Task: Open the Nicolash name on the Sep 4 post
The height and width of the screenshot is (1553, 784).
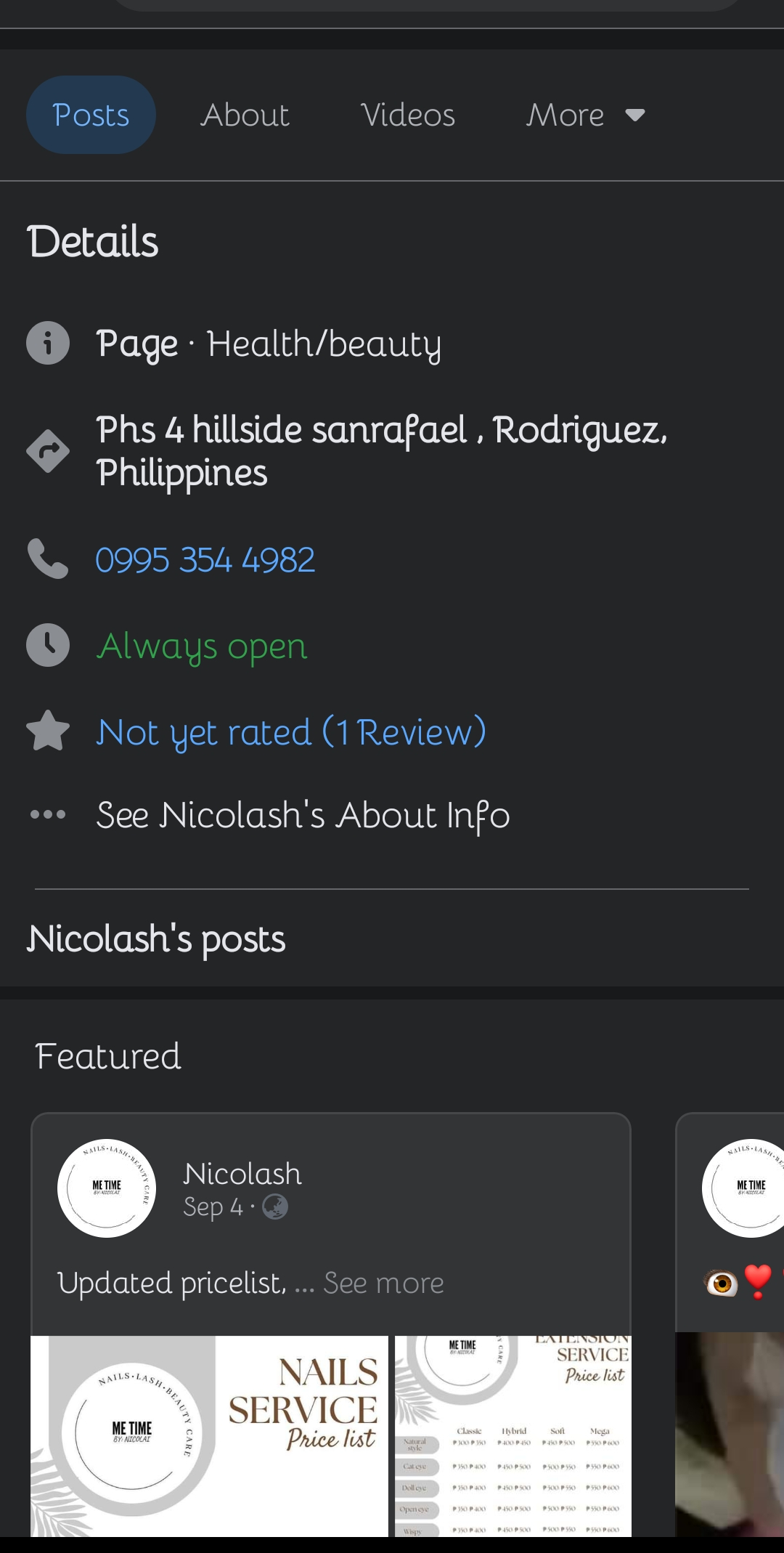Action: (242, 1174)
